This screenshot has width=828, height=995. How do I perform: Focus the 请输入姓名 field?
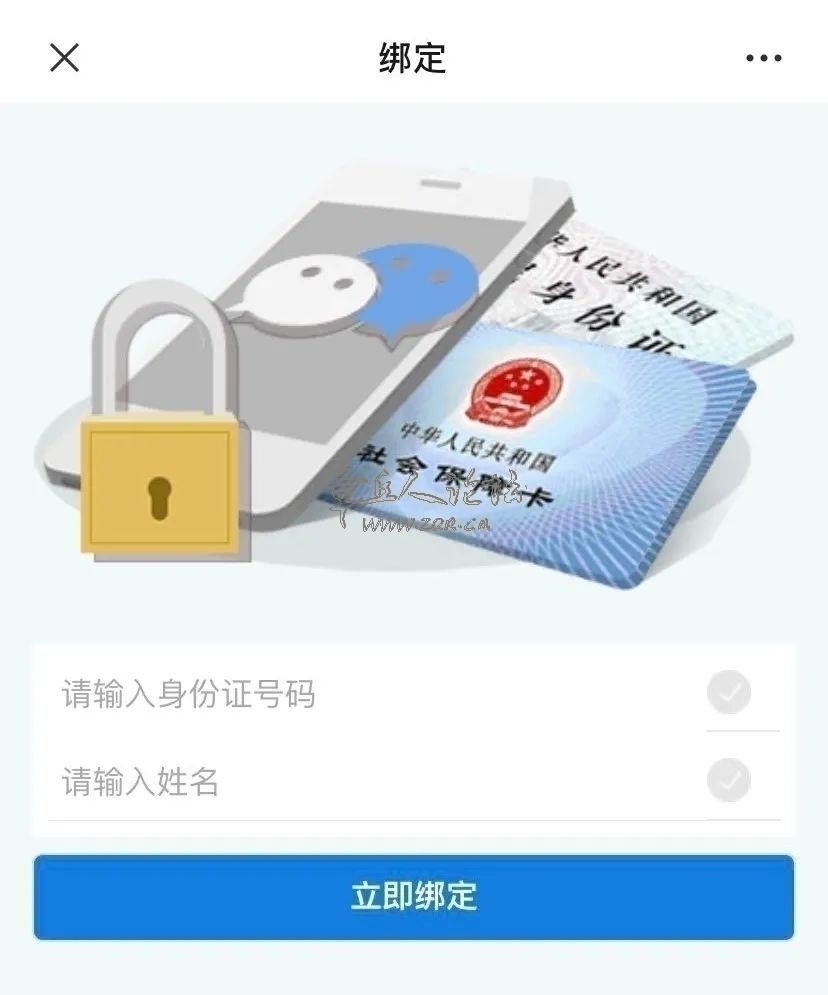tap(370, 781)
